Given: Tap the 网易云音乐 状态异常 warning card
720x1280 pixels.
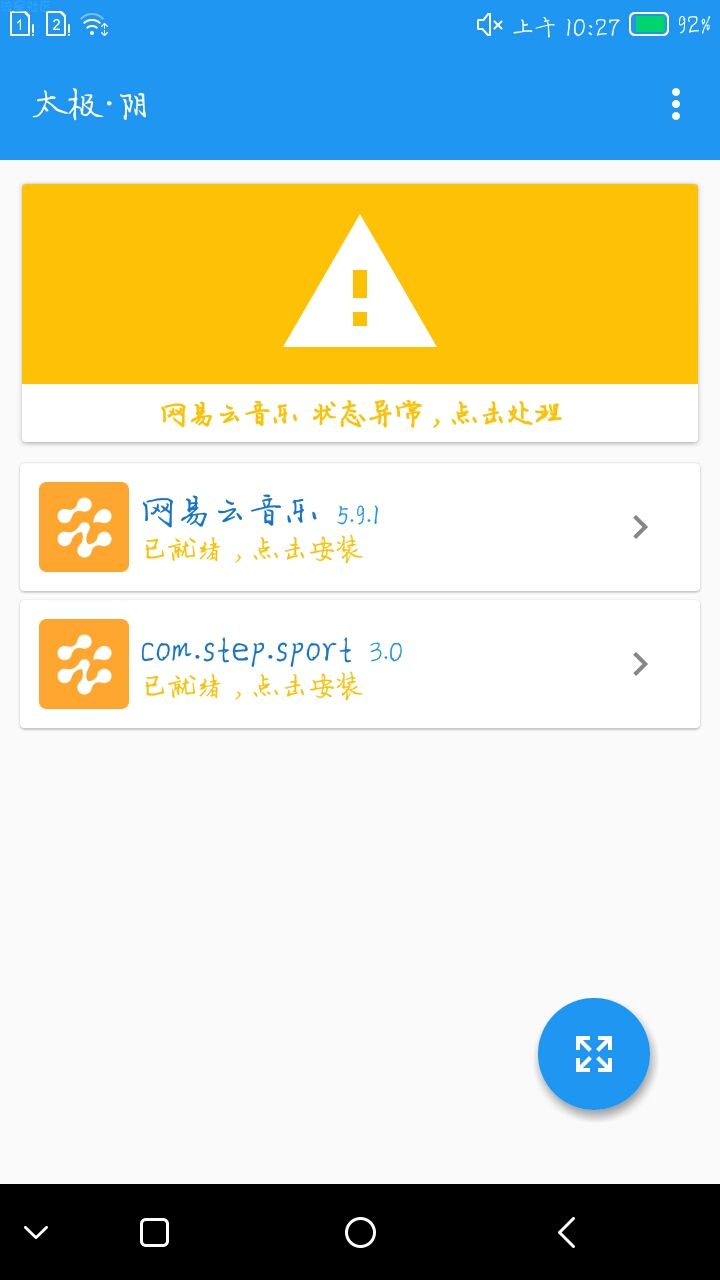Looking at the screenshot, I should [x=360, y=313].
